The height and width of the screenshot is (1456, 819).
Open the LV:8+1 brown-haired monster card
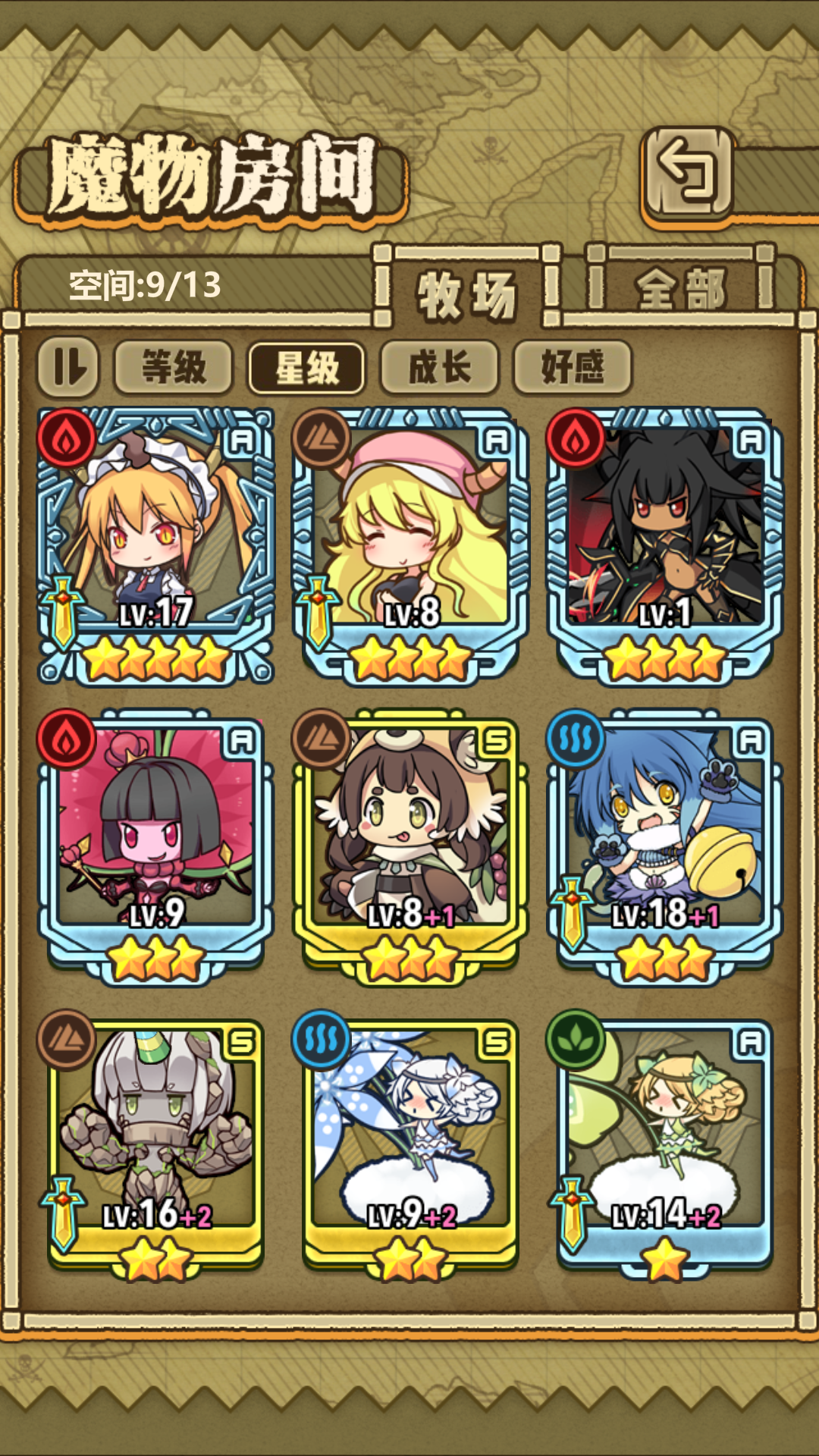coord(410,843)
